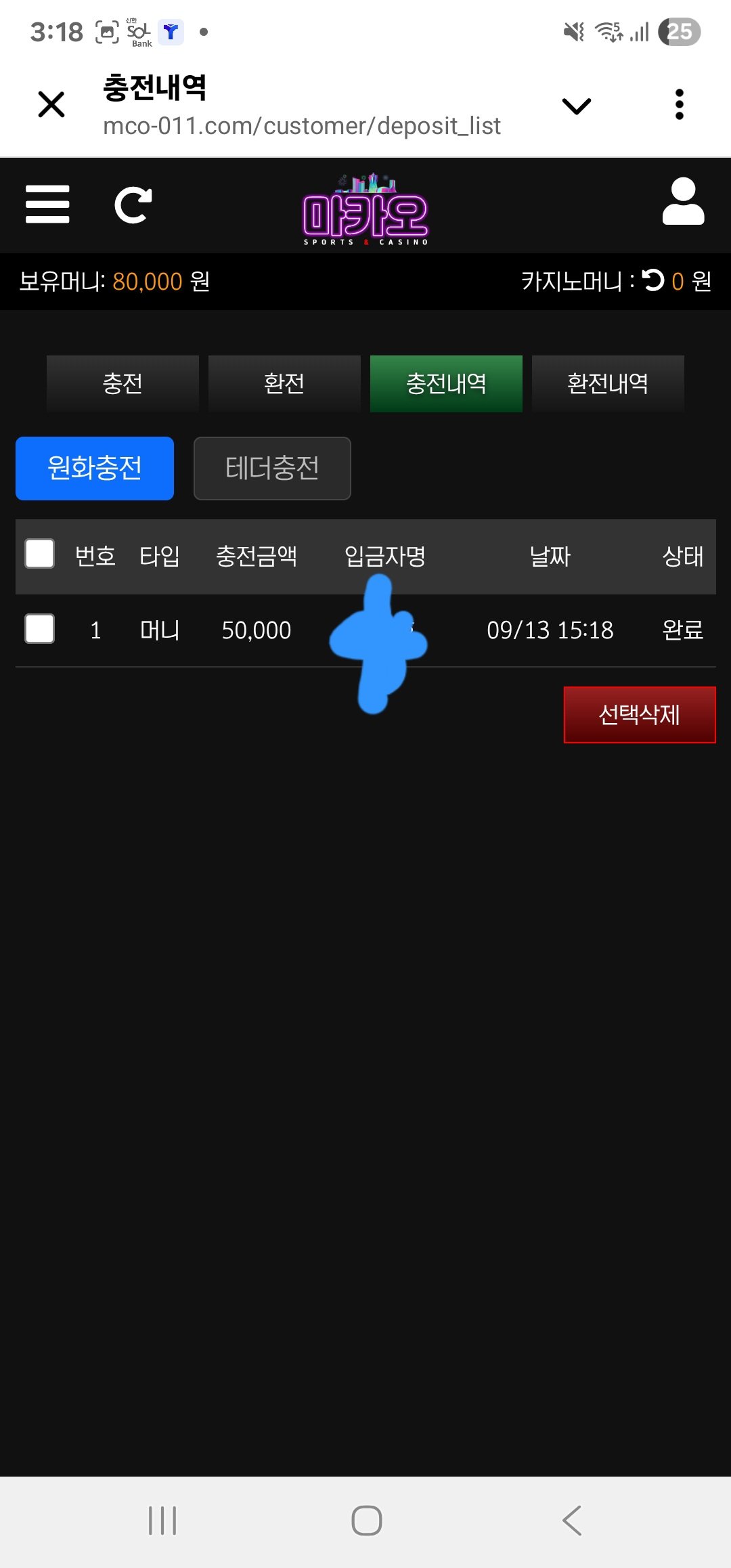
Task: Open the browser overflow menu
Action: [679, 105]
